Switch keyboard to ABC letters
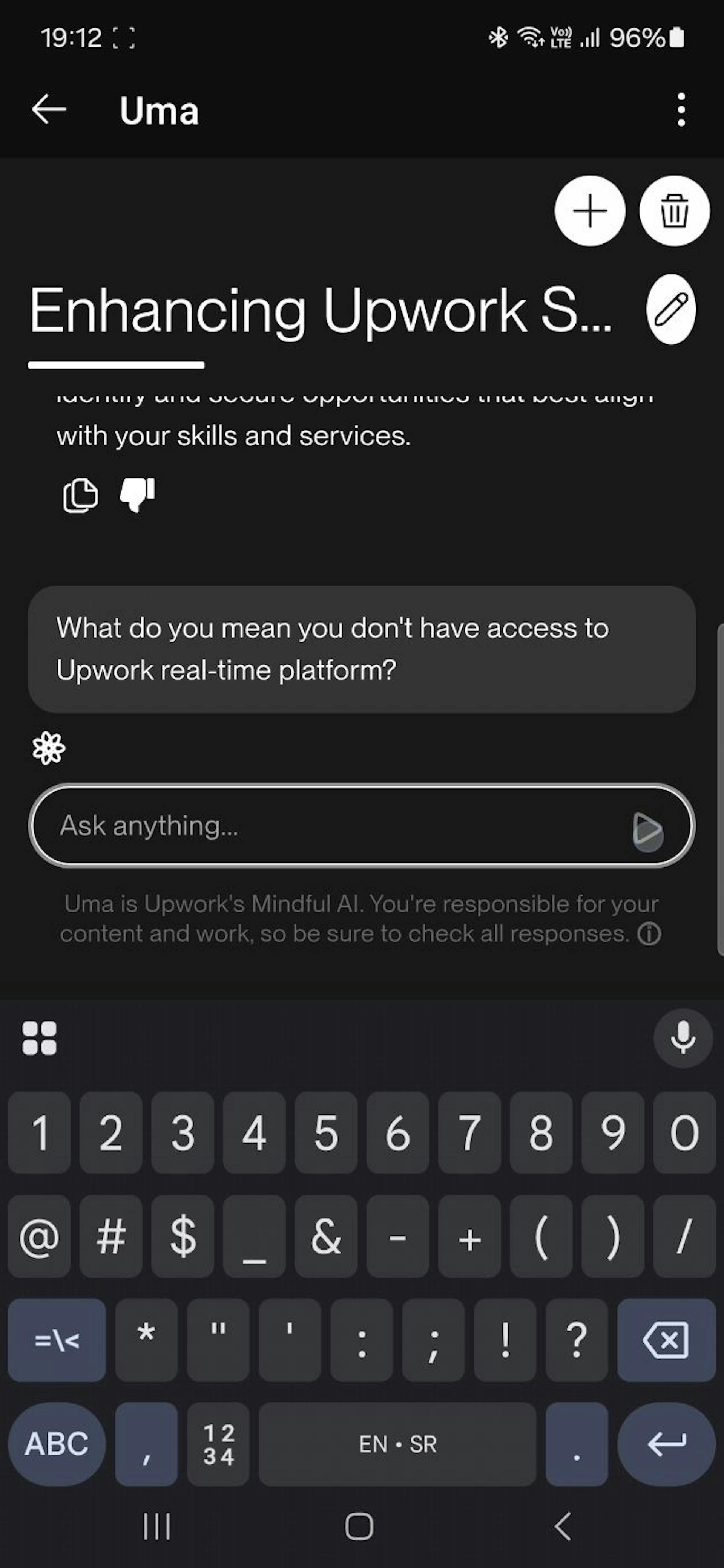The height and width of the screenshot is (1568, 724). tap(56, 1444)
